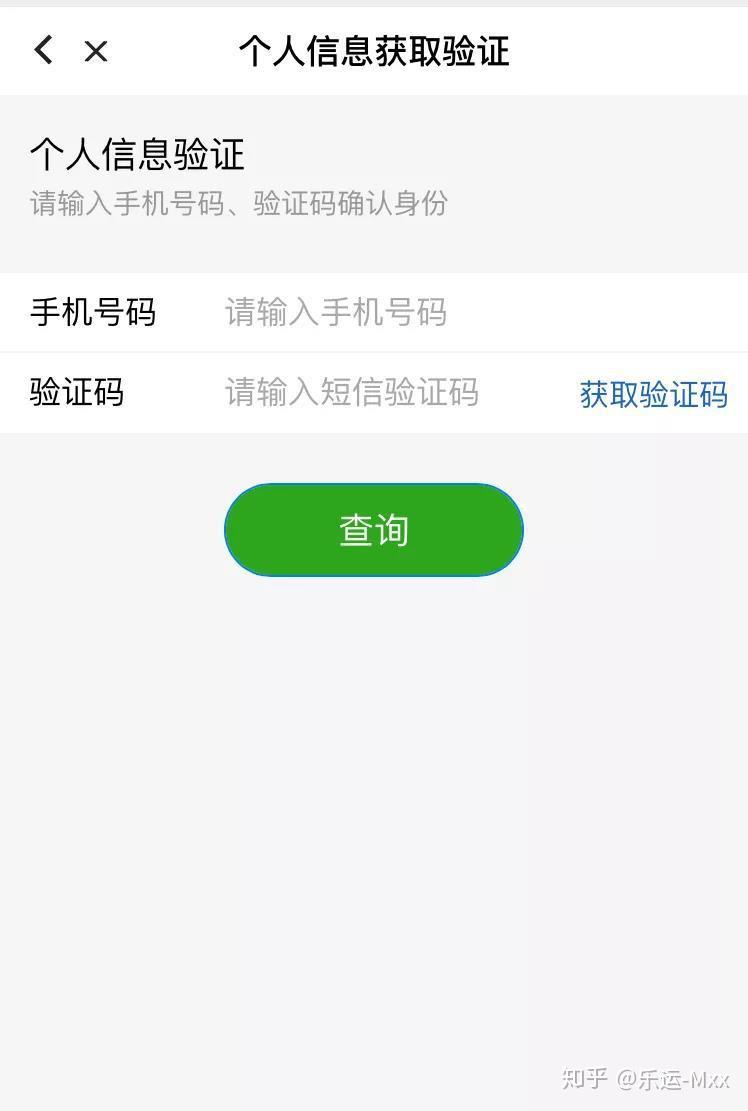
Task: Tap the identity confirmation instruction text
Action: coord(239,204)
